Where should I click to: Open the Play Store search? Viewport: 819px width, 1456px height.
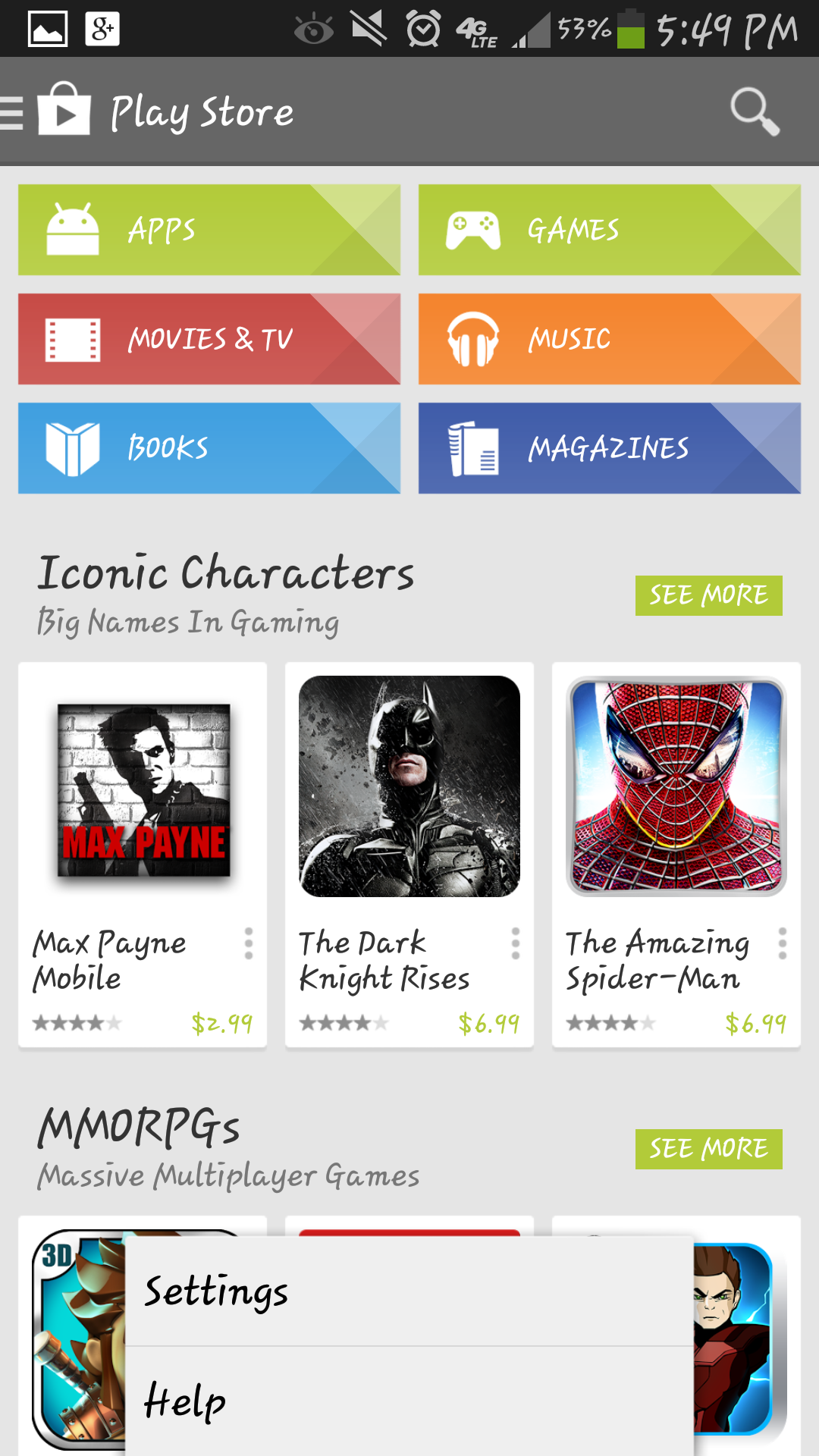point(755,112)
